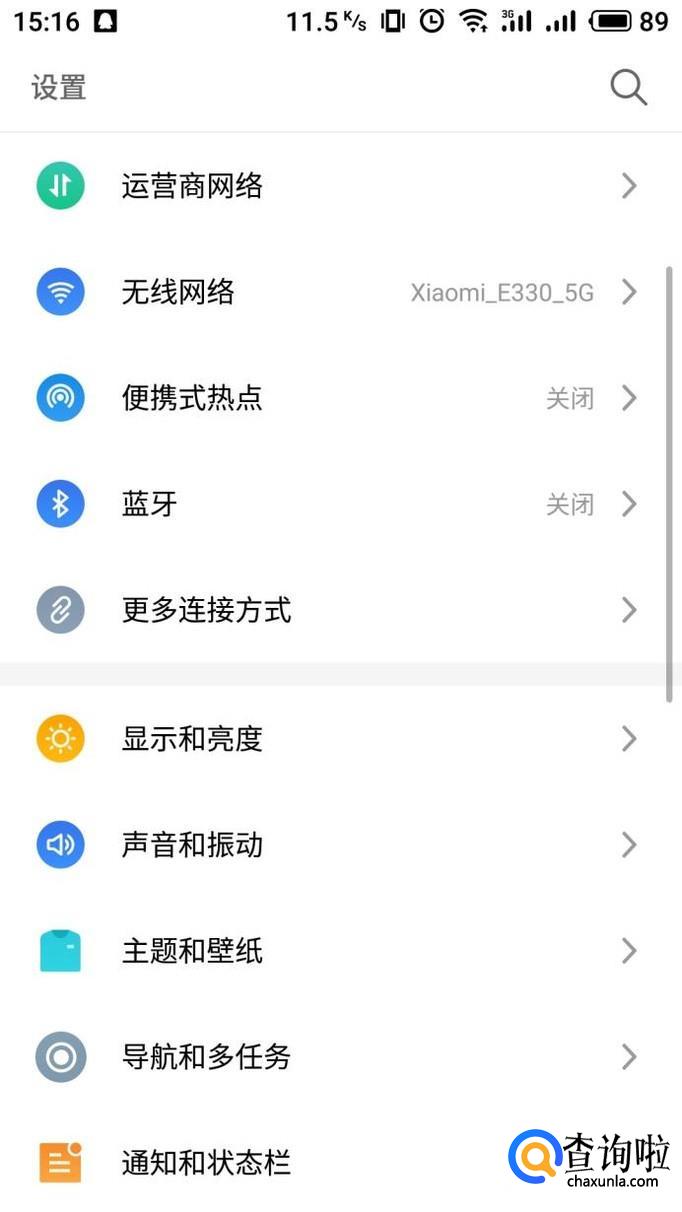
Task: Open 通知和状态栏 notification settings
Action: tap(206, 1163)
